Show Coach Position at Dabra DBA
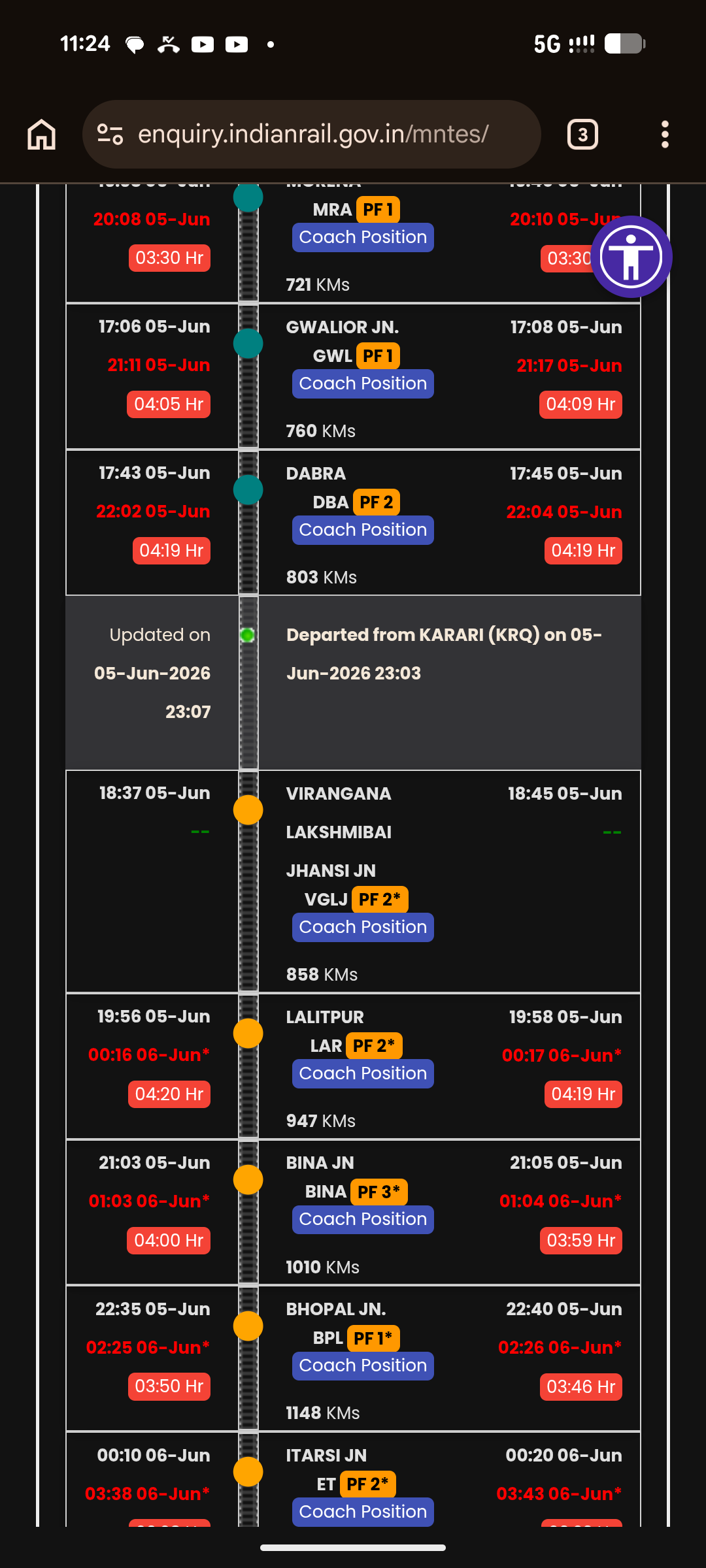The width and height of the screenshot is (706, 1568). 363,530
